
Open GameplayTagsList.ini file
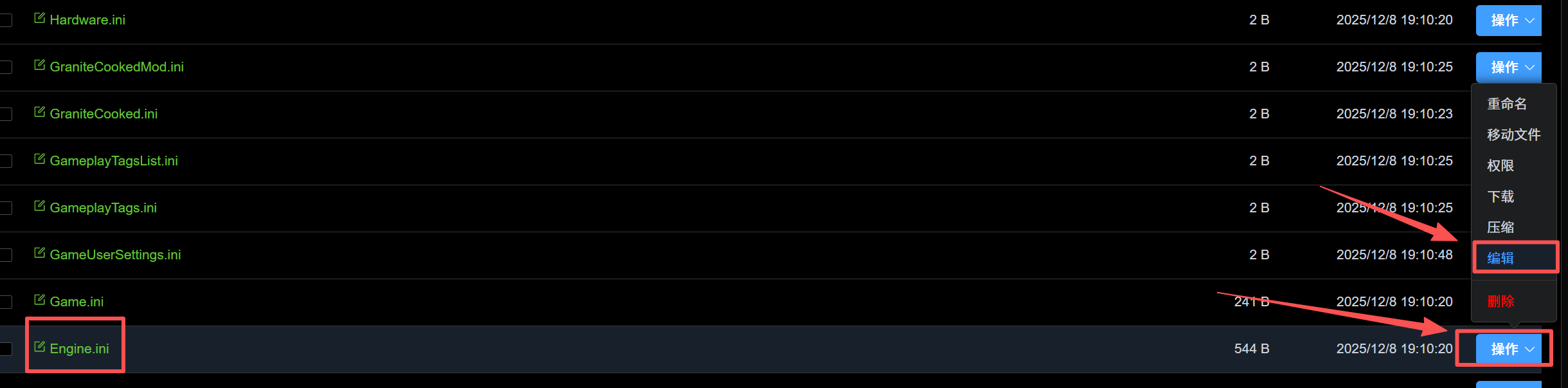[113, 161]
